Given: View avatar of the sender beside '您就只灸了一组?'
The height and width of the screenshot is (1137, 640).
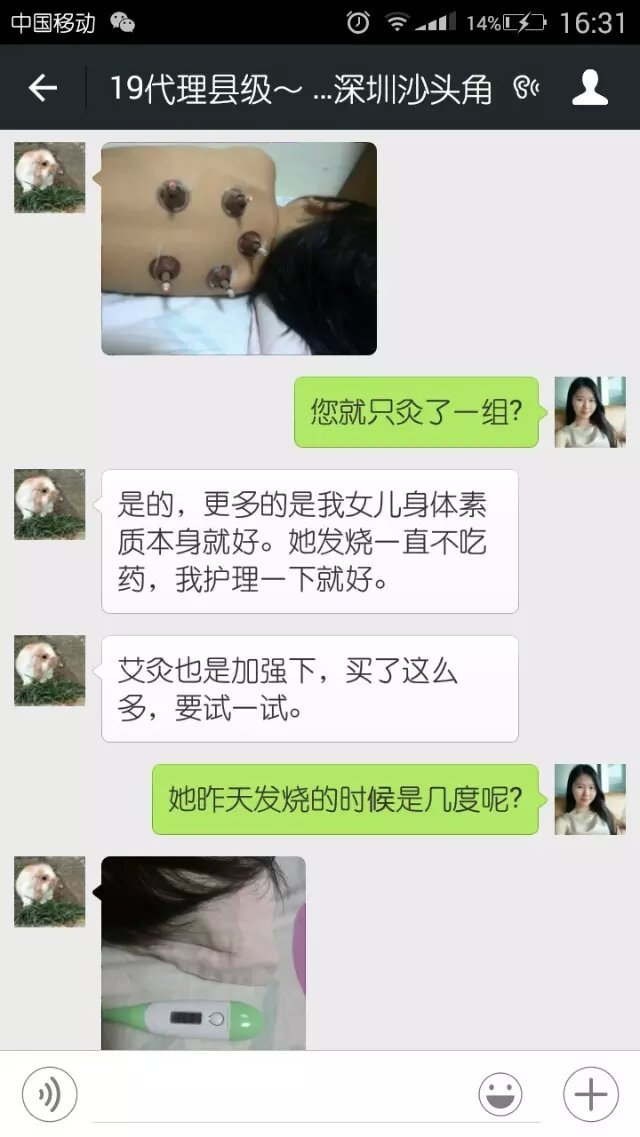Looking at the screenshot, I should pyautogui.click(x=590, y=412).
